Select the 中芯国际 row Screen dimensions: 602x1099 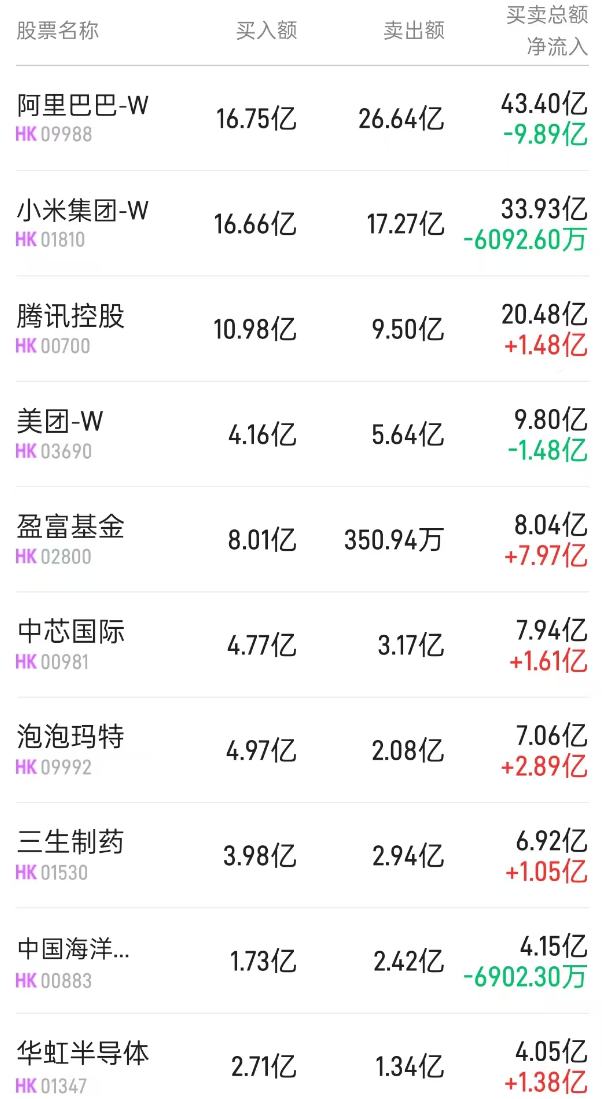click(301, 645)
